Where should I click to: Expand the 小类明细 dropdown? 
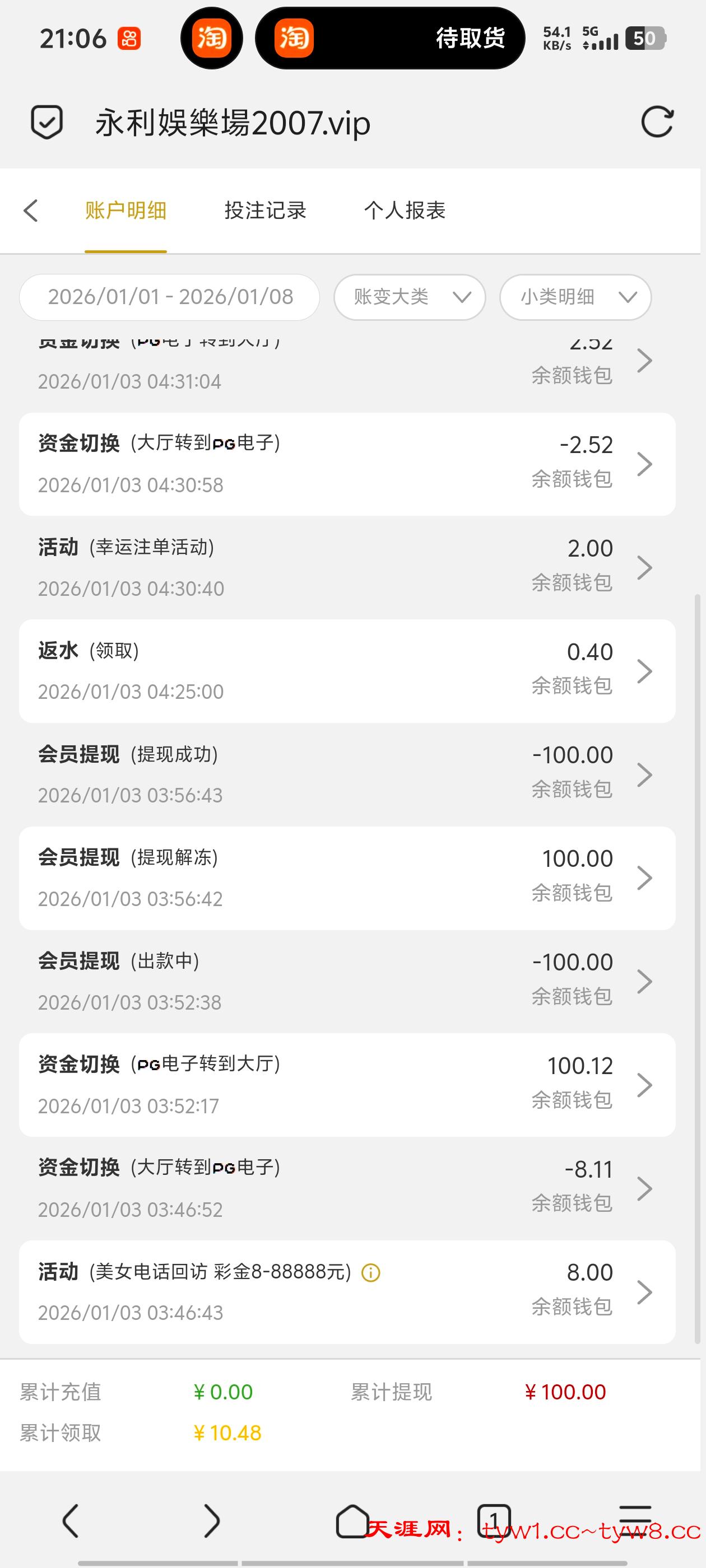coord(575,297)
